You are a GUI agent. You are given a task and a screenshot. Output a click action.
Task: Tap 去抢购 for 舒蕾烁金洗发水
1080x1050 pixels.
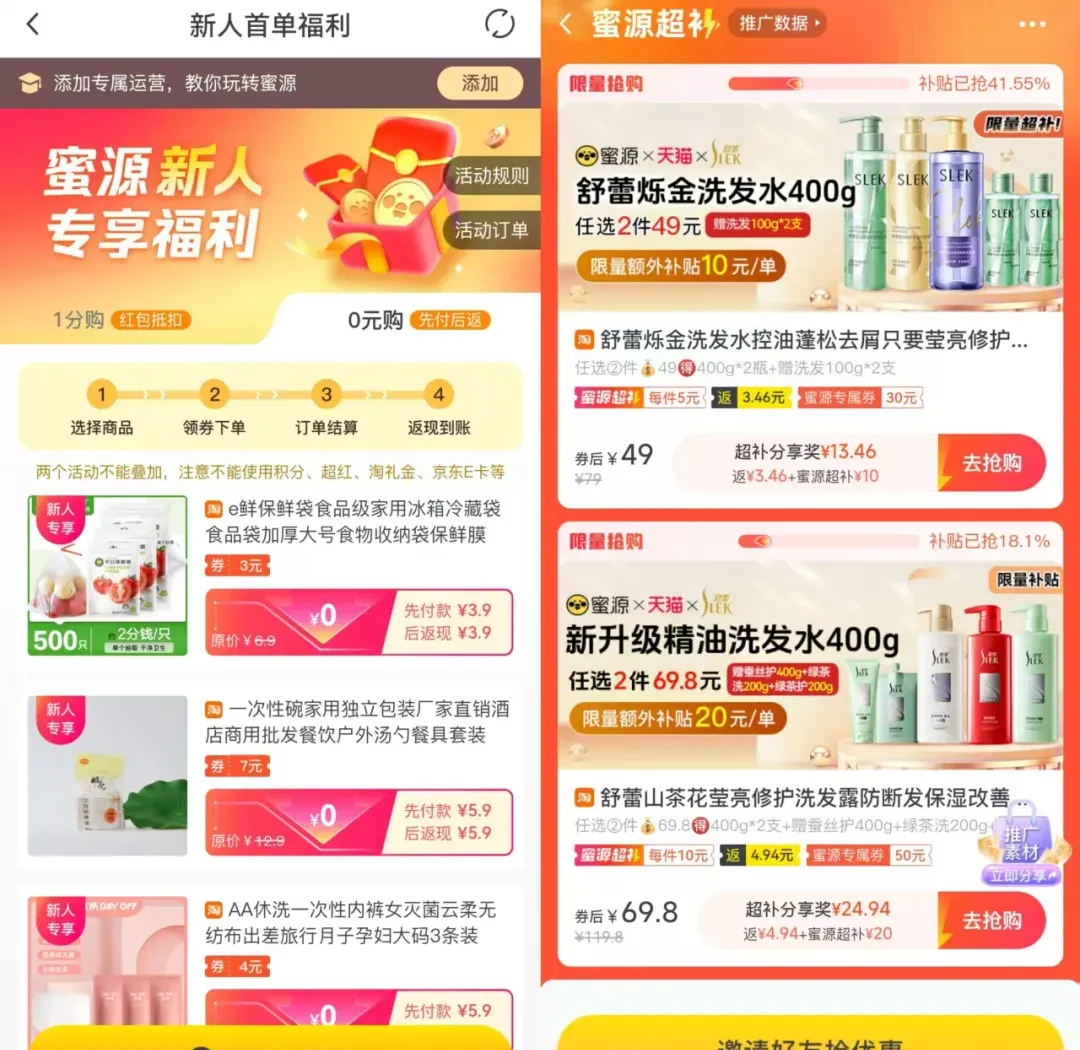click(991, 463)
